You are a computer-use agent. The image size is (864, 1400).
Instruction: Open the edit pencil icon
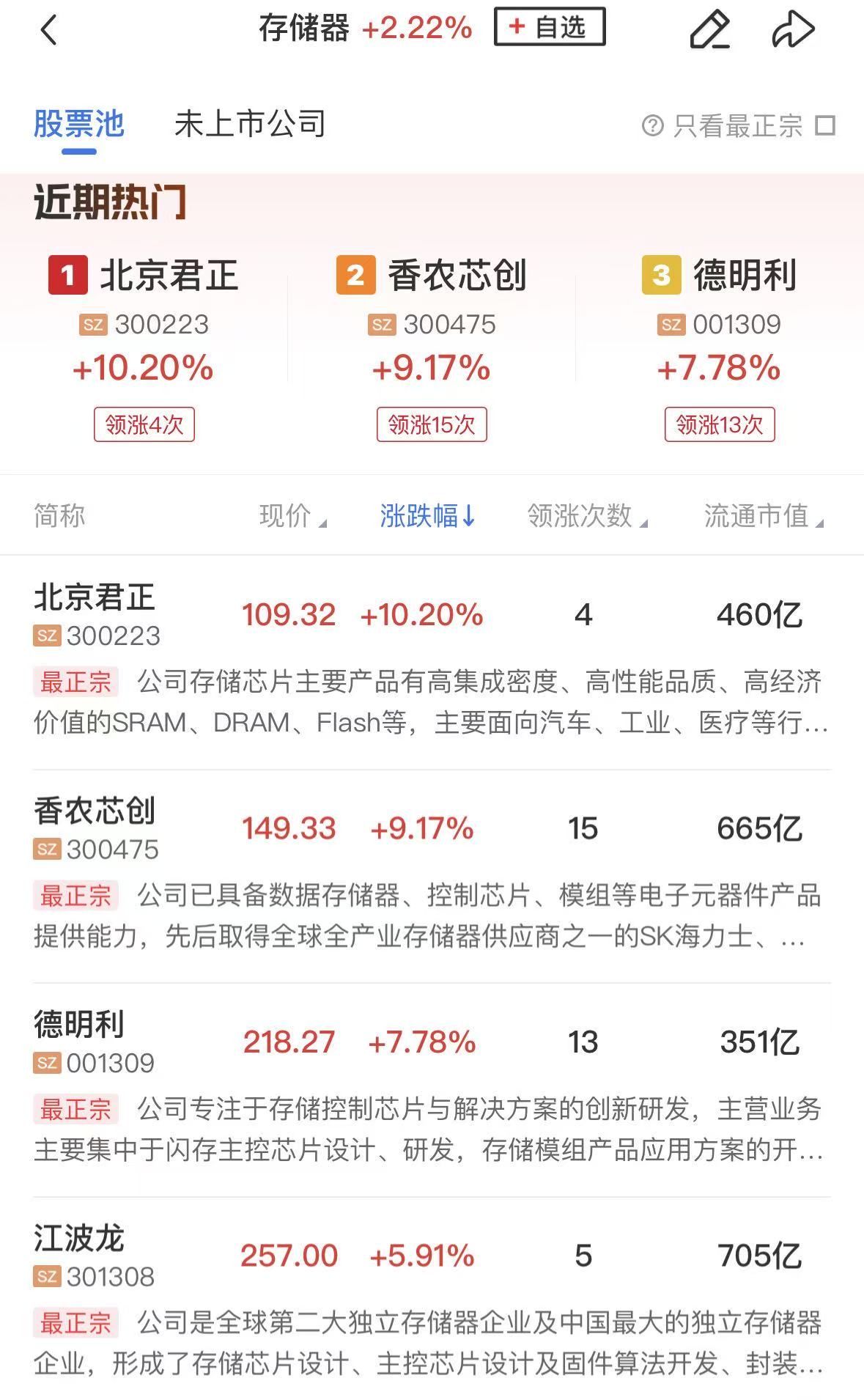(x=709, y=30)
